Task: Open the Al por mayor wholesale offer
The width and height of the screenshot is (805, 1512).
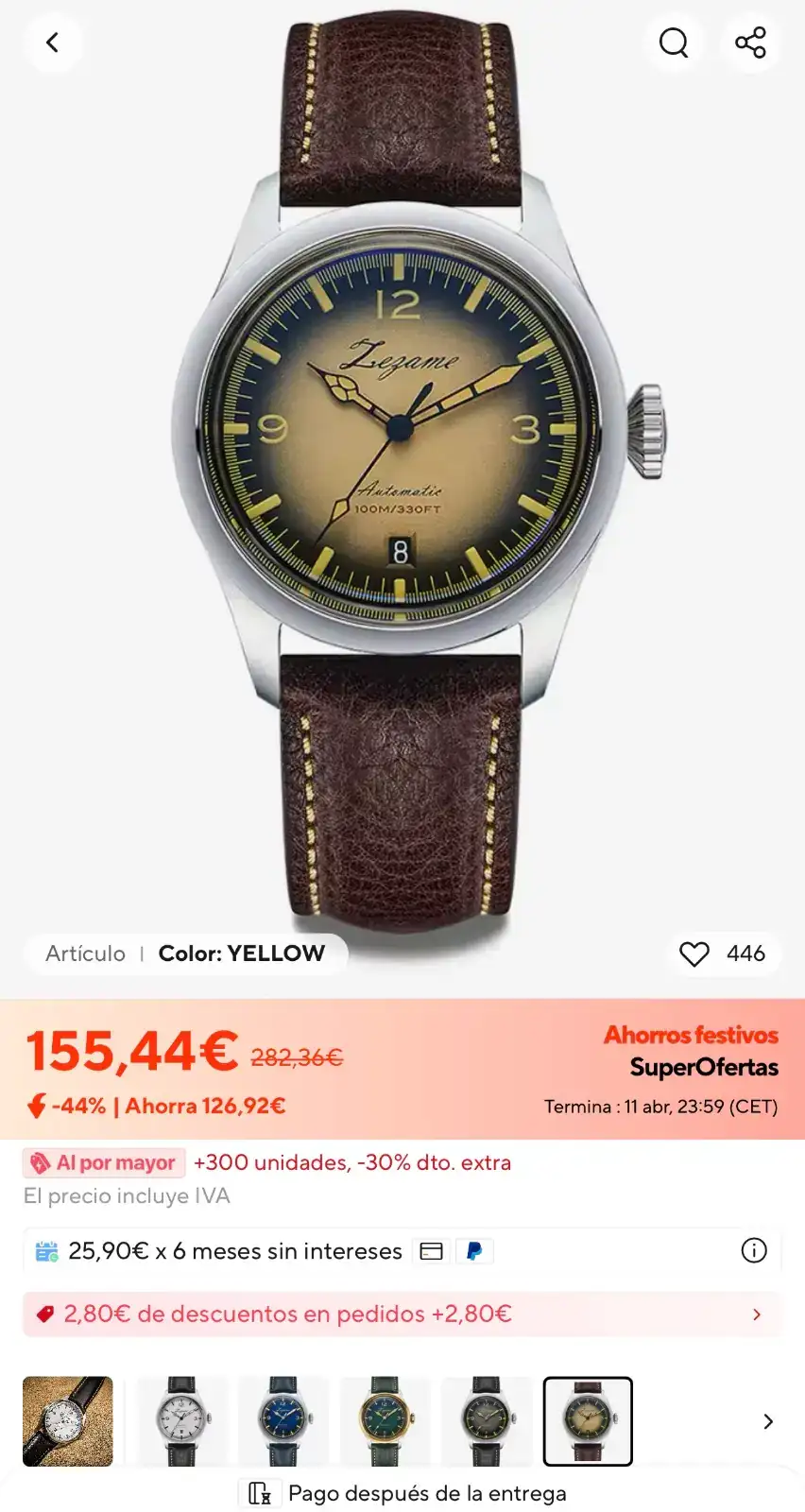Action: pyautogui.click(x=104, y=1162)
